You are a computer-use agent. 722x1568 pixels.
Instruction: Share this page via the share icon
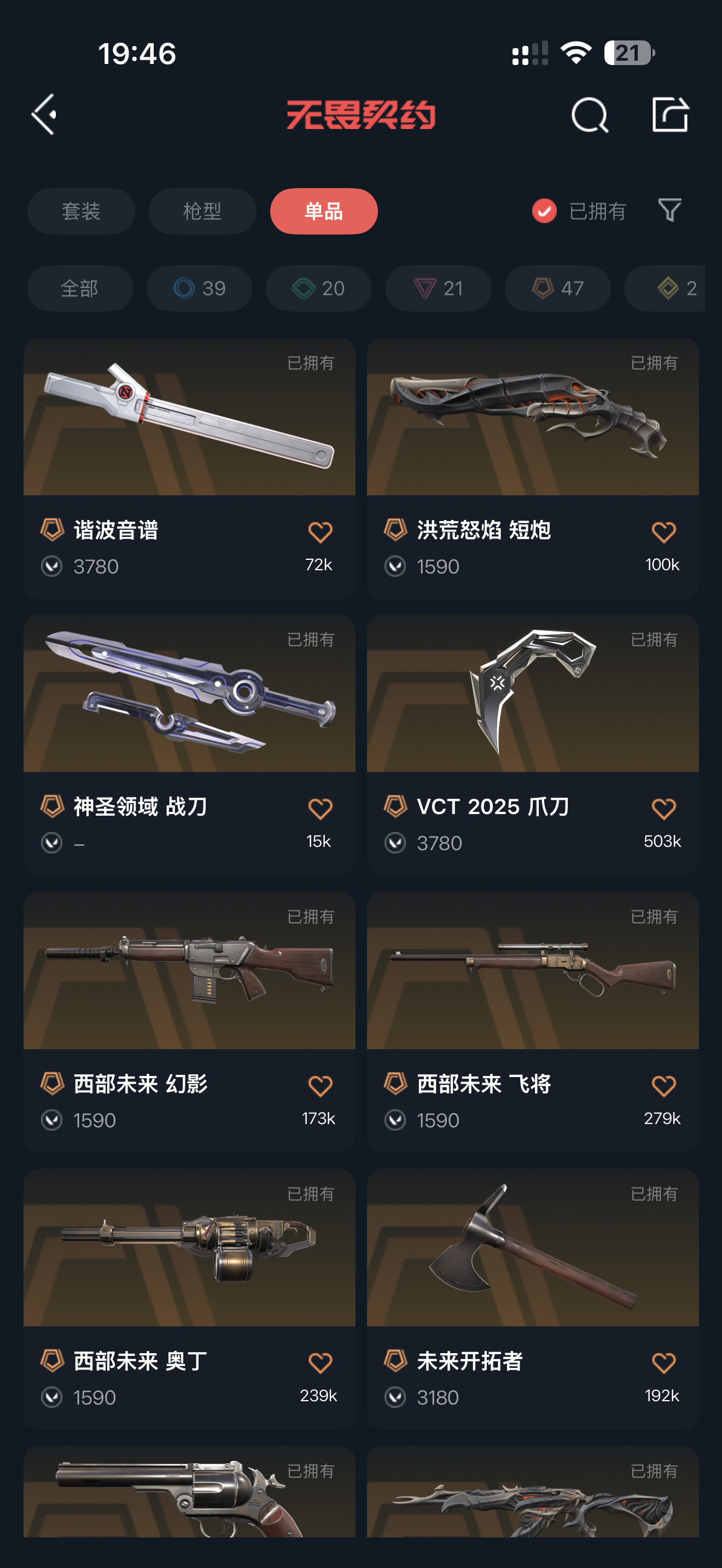click(x=669, y=114)
